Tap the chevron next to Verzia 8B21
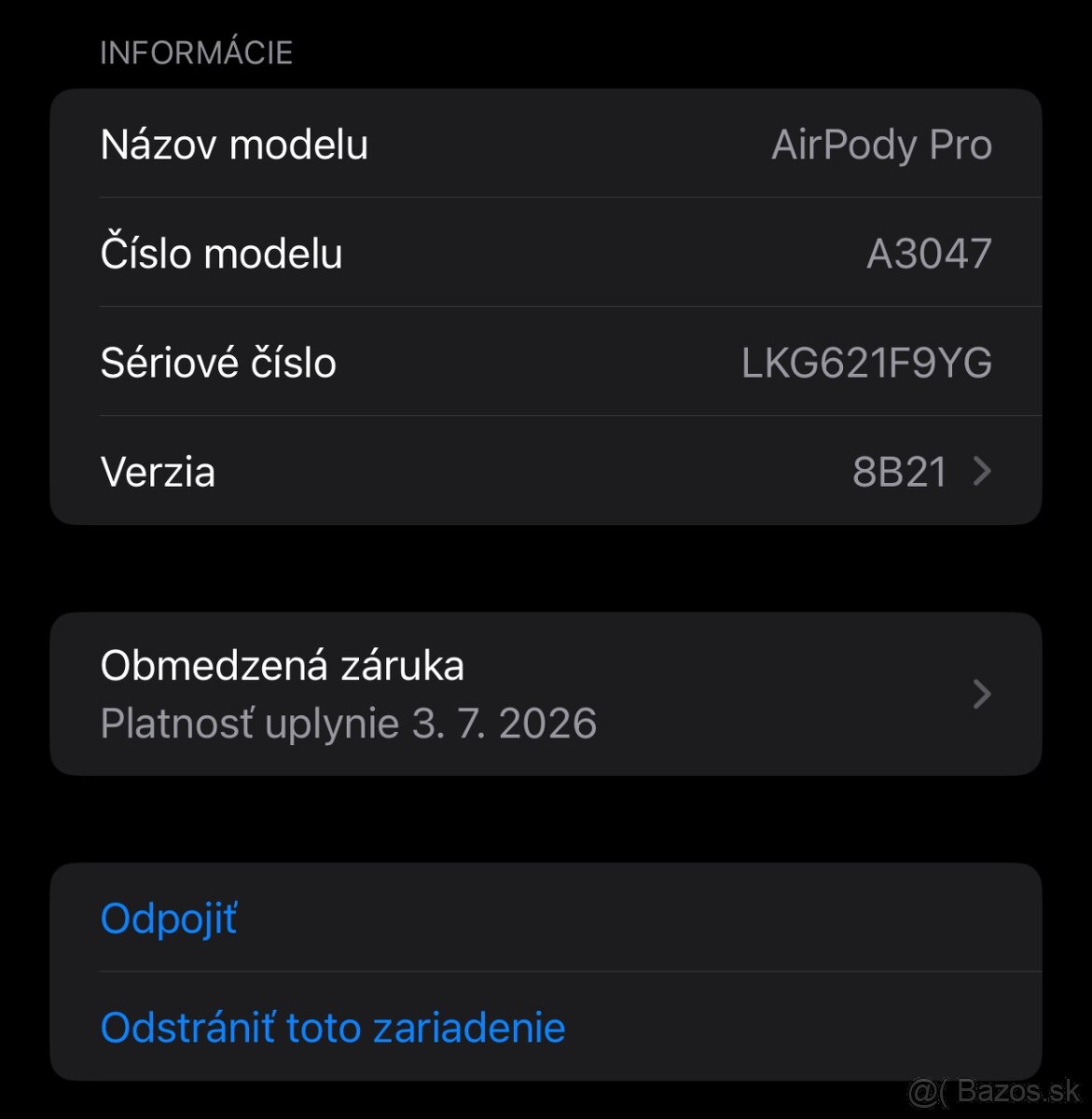This screenshot has height=1119, width=1092. click(x=981, y=473)
